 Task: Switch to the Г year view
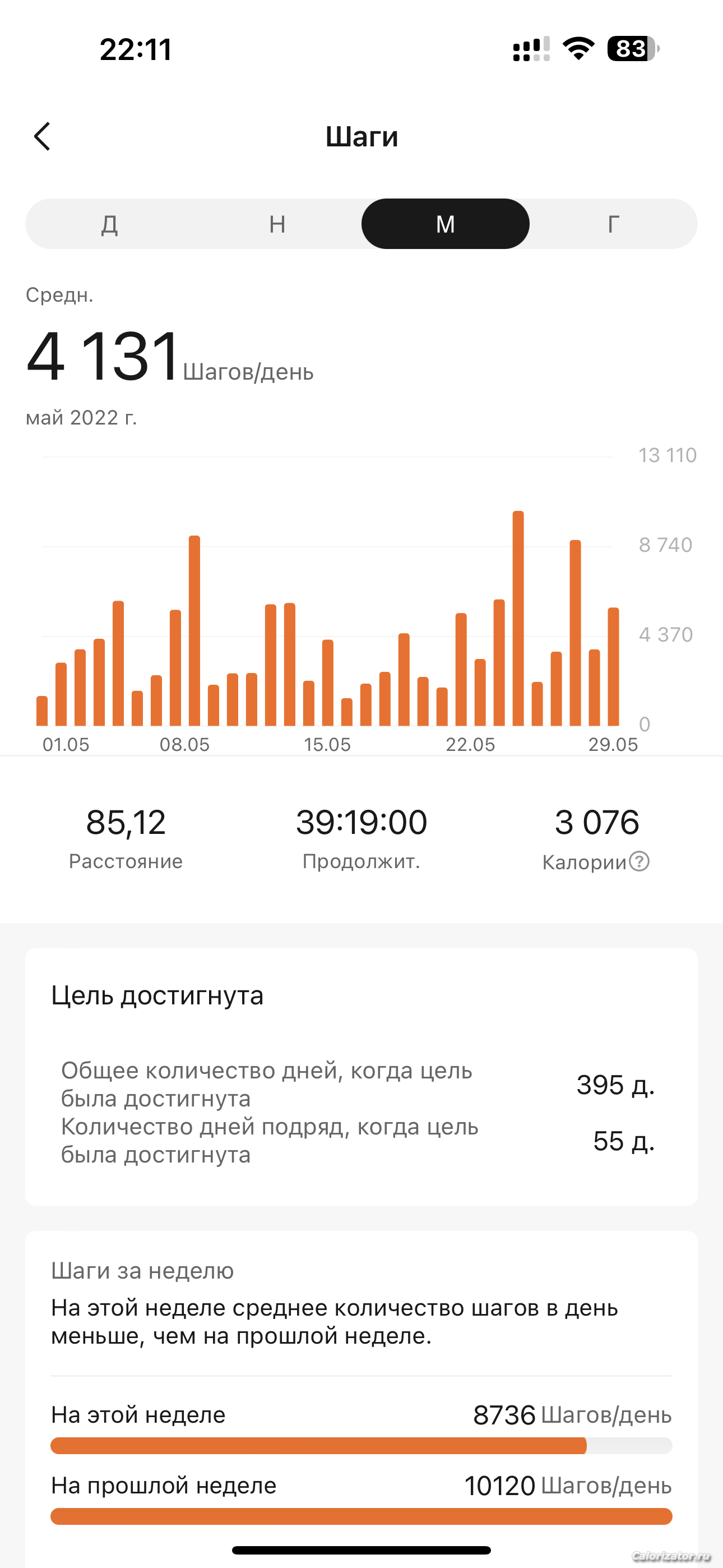[x=614, y=224]
